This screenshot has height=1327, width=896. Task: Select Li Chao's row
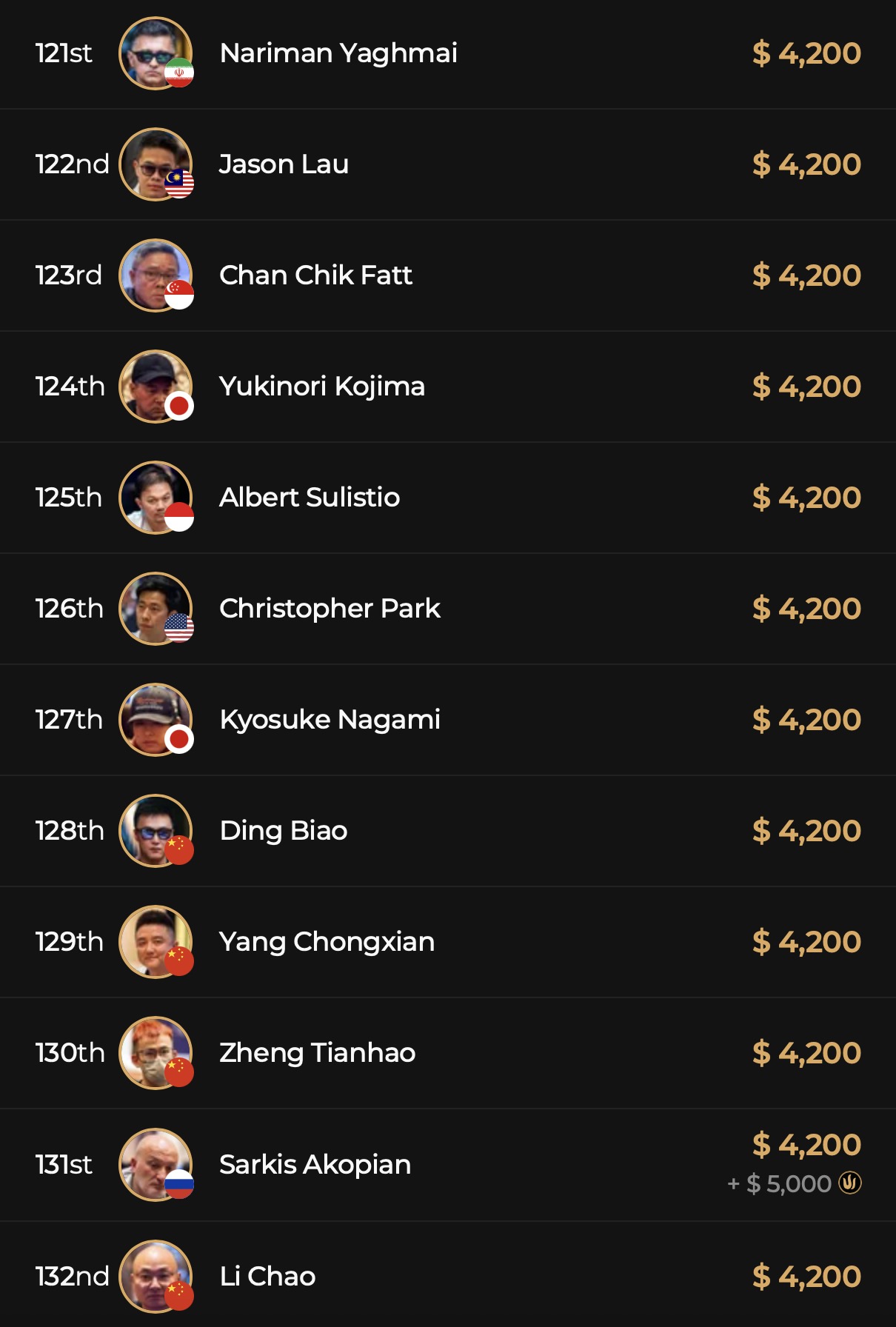point(267,1277)
